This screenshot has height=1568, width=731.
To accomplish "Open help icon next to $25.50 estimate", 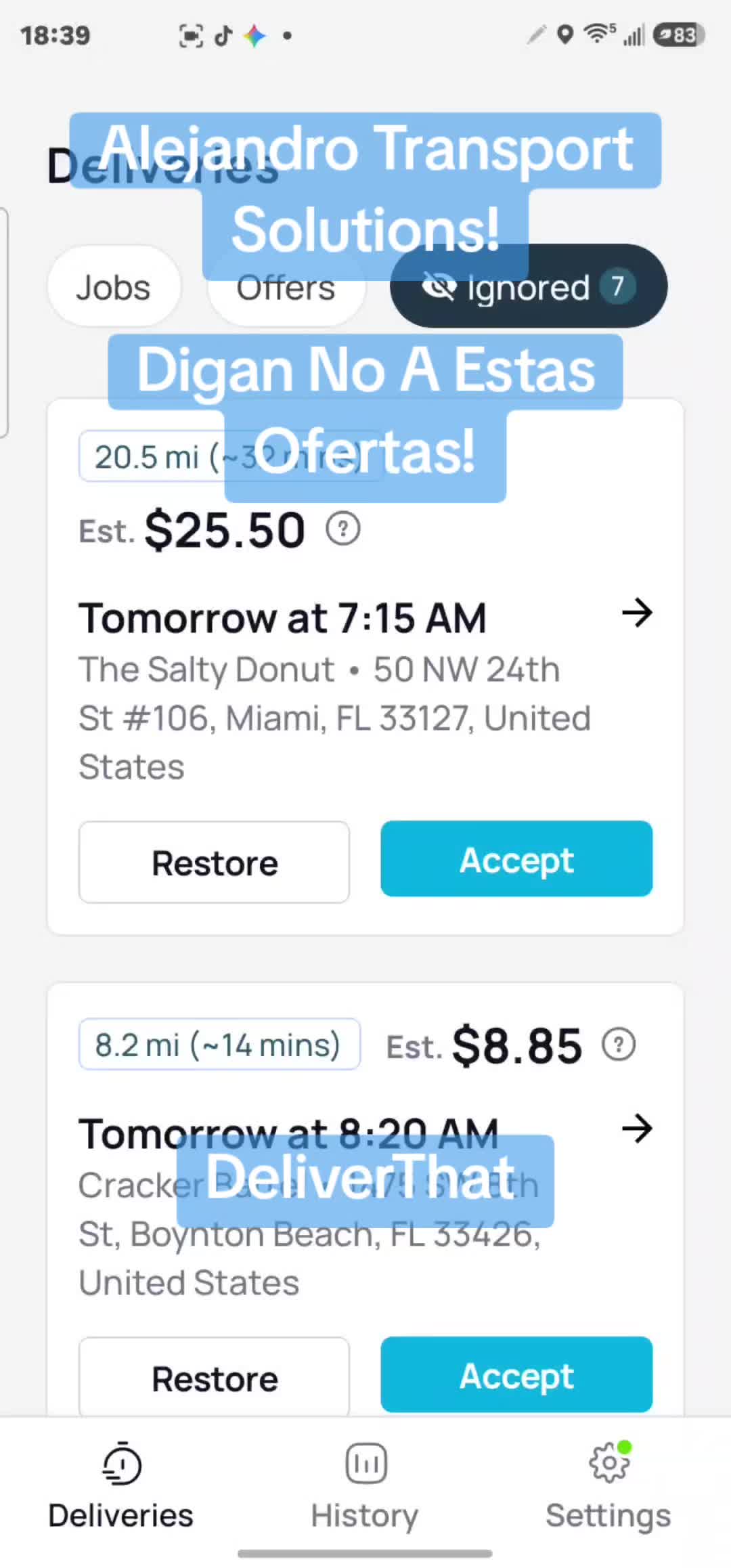I will coord(343,529).
